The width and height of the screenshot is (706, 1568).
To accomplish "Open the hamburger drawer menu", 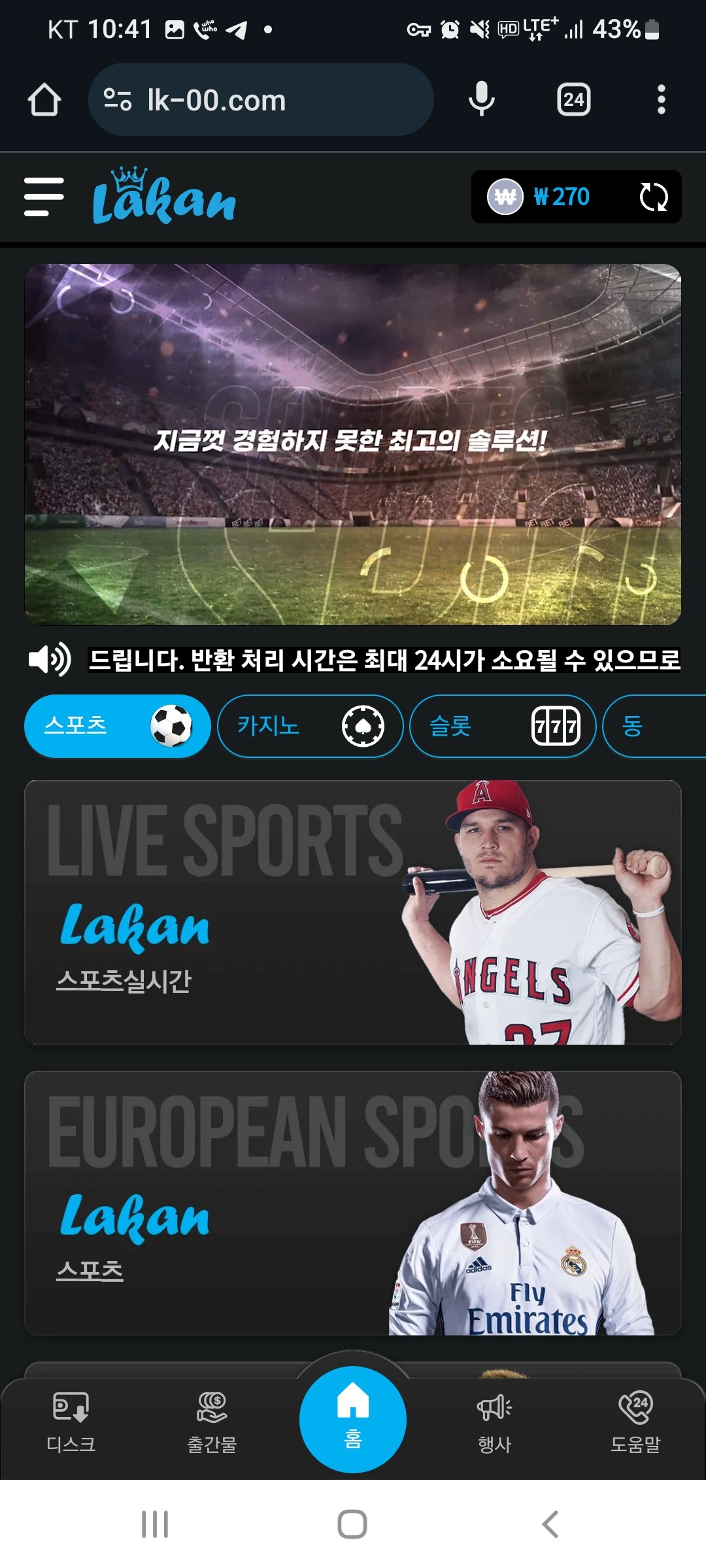I will (x=44, y=197).
